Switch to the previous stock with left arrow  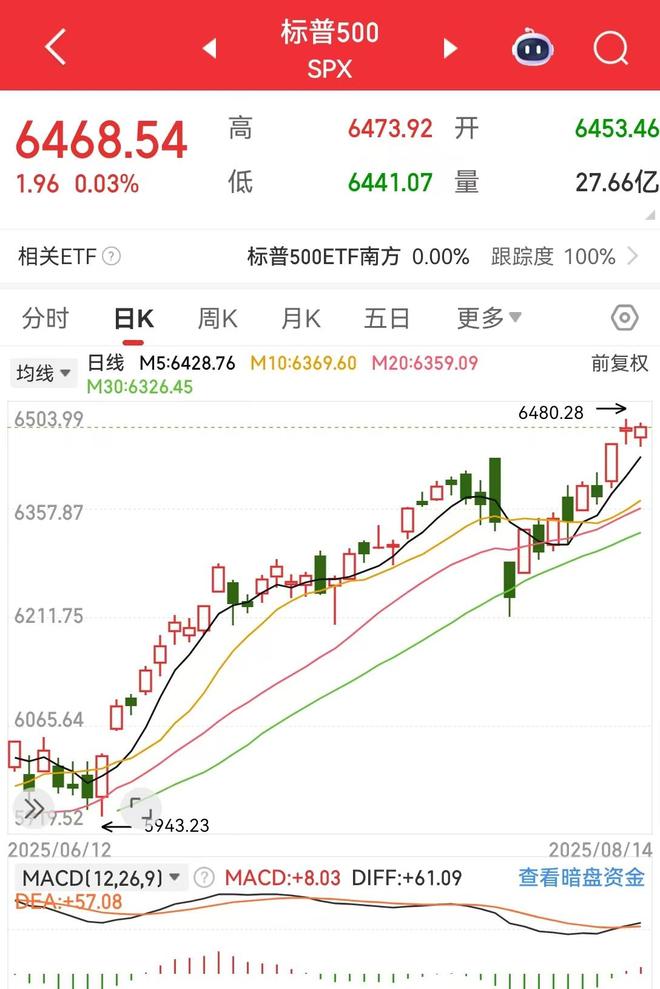210,47
